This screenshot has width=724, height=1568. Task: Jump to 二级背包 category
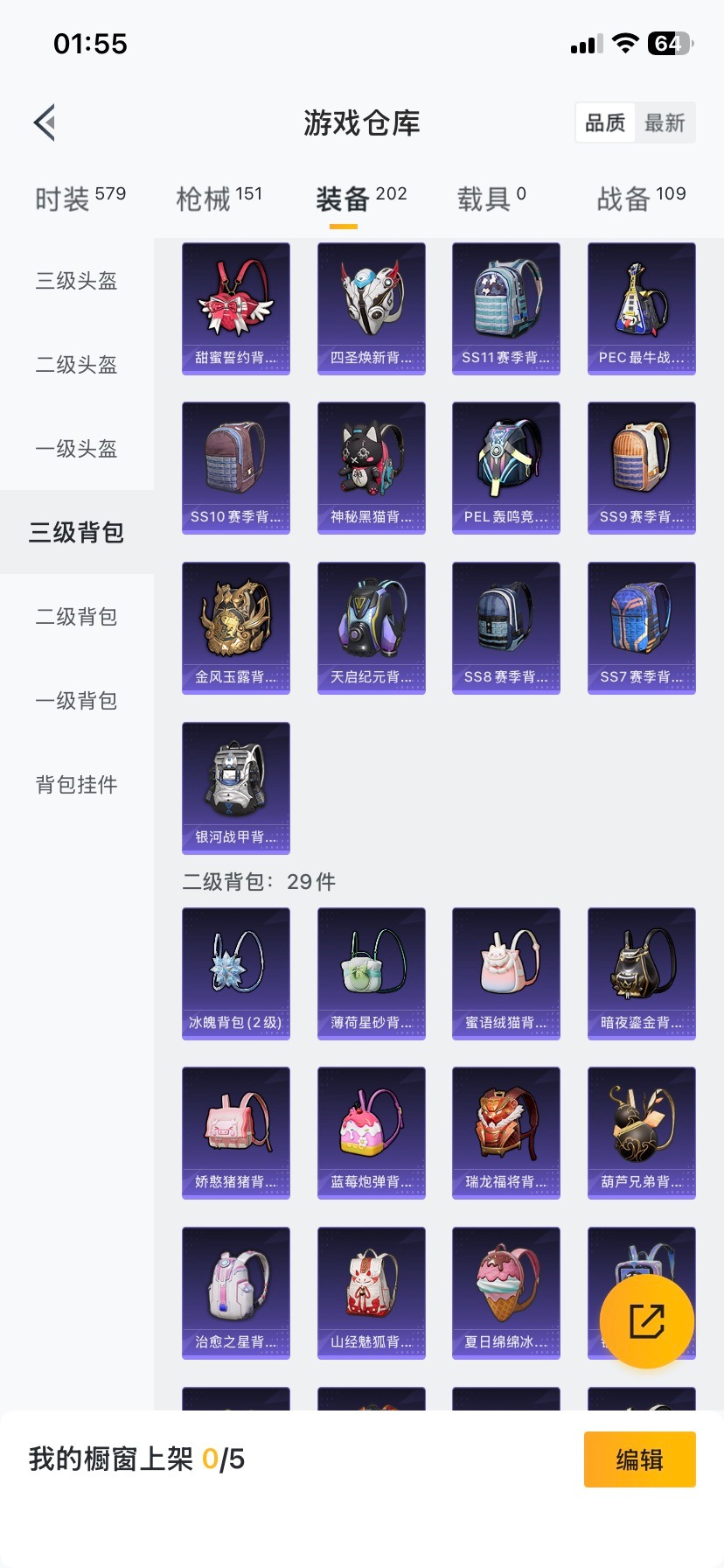click(x=76, y=617)
